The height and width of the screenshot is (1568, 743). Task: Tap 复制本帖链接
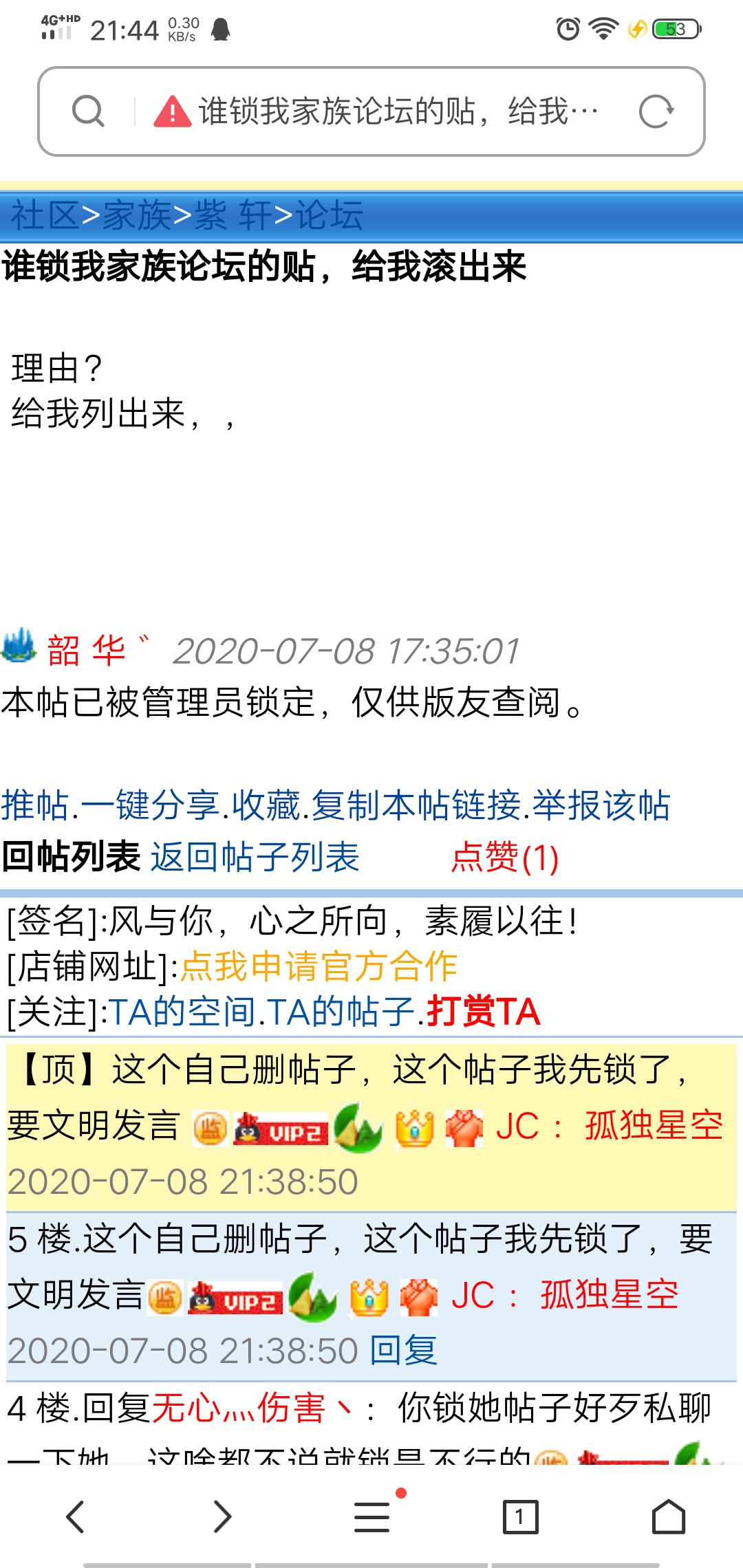[x=416, y=805]
